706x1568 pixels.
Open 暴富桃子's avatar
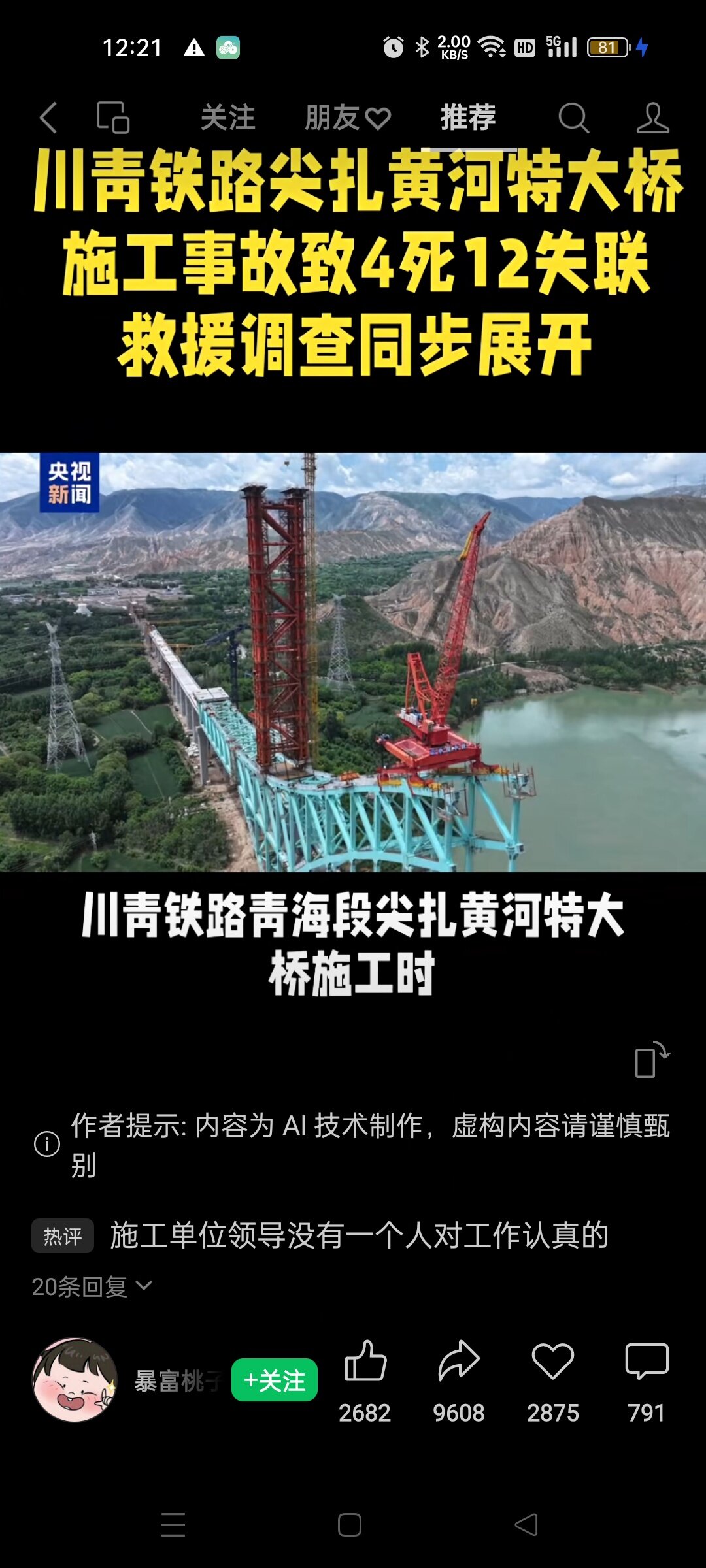tap(75, 1379)
